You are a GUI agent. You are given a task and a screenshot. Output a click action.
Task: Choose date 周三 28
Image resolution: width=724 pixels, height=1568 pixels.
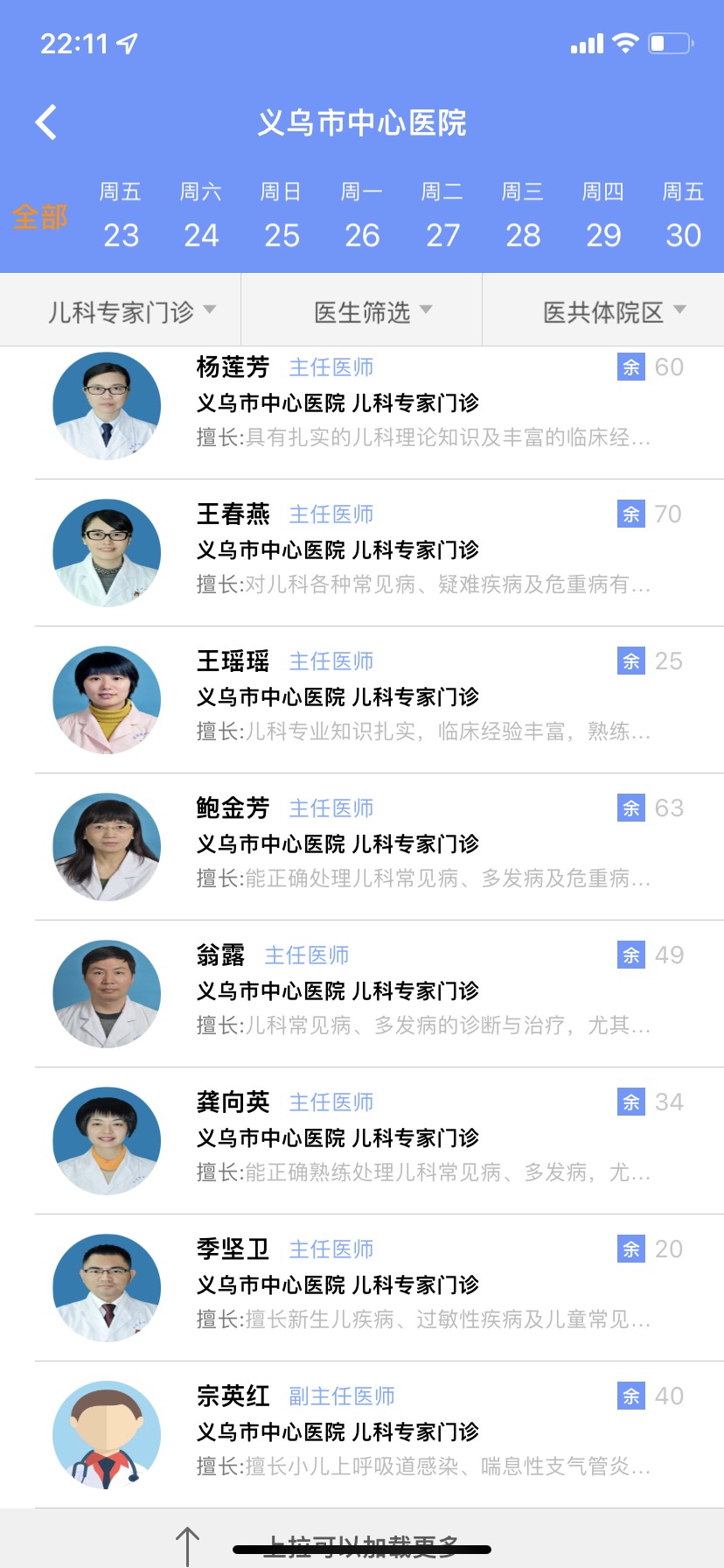click(x=523, y=216)
